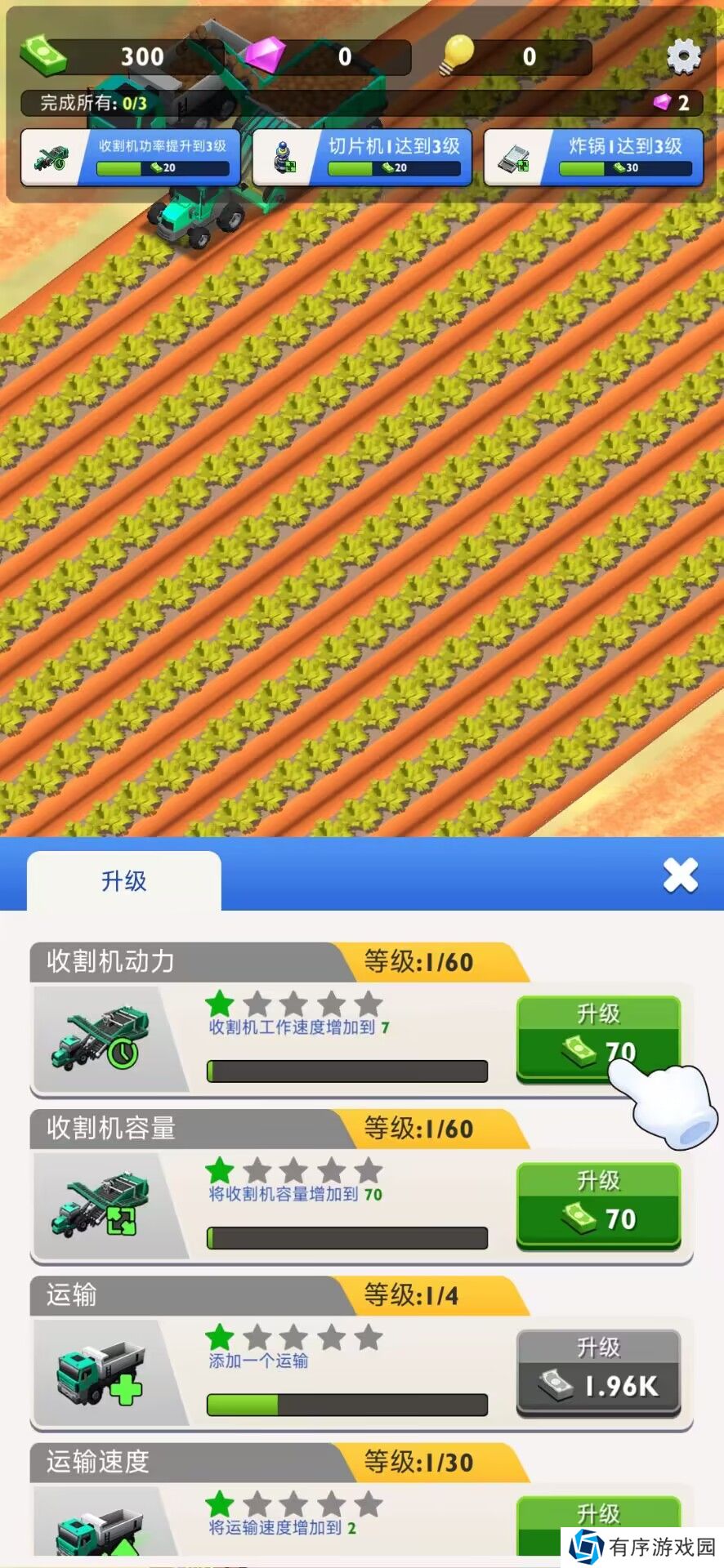Open the 收割机功率提升到3级 quest
Screen dimensions: 724x1568
(x=131, y=157)
